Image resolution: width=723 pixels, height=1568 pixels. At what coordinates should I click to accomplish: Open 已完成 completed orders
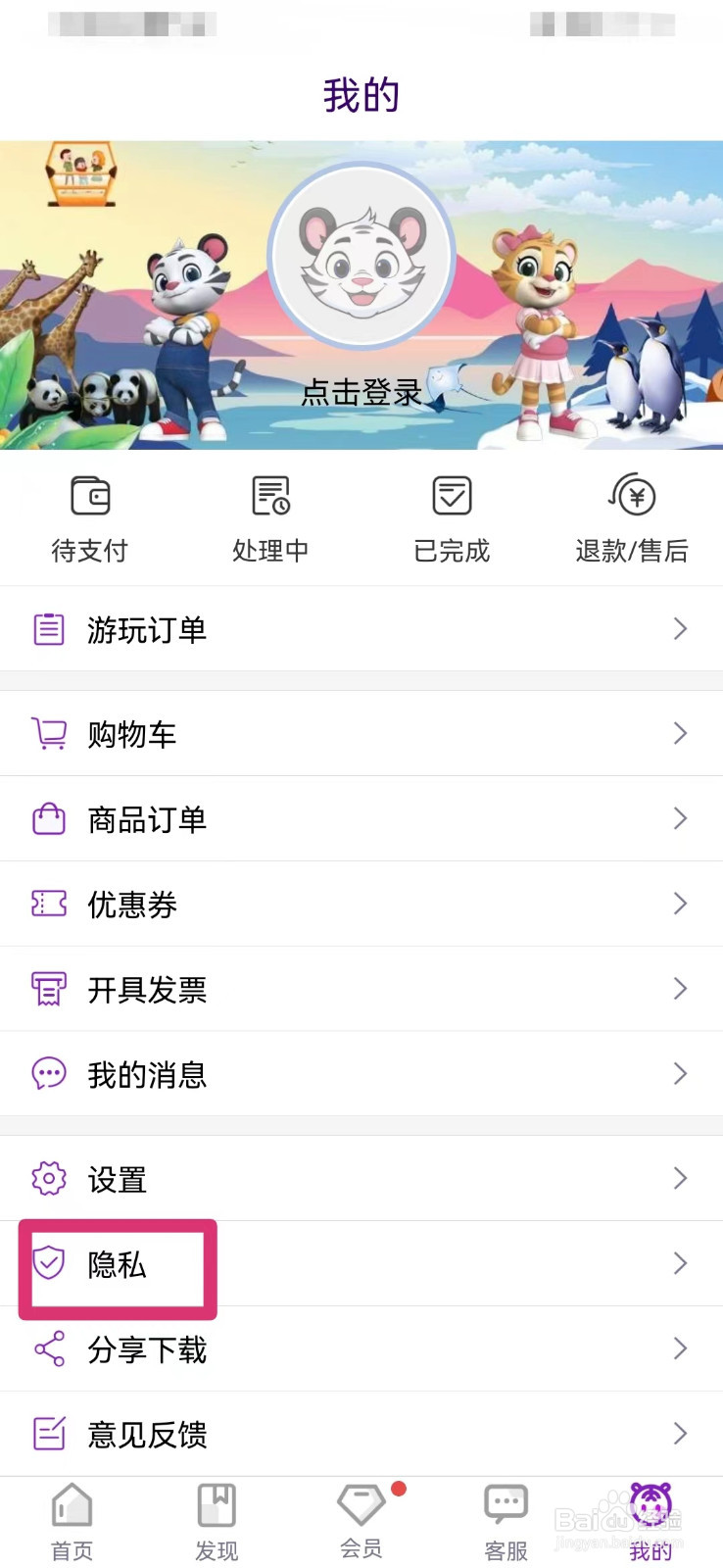pyautogui.click(x=452, y=518)
